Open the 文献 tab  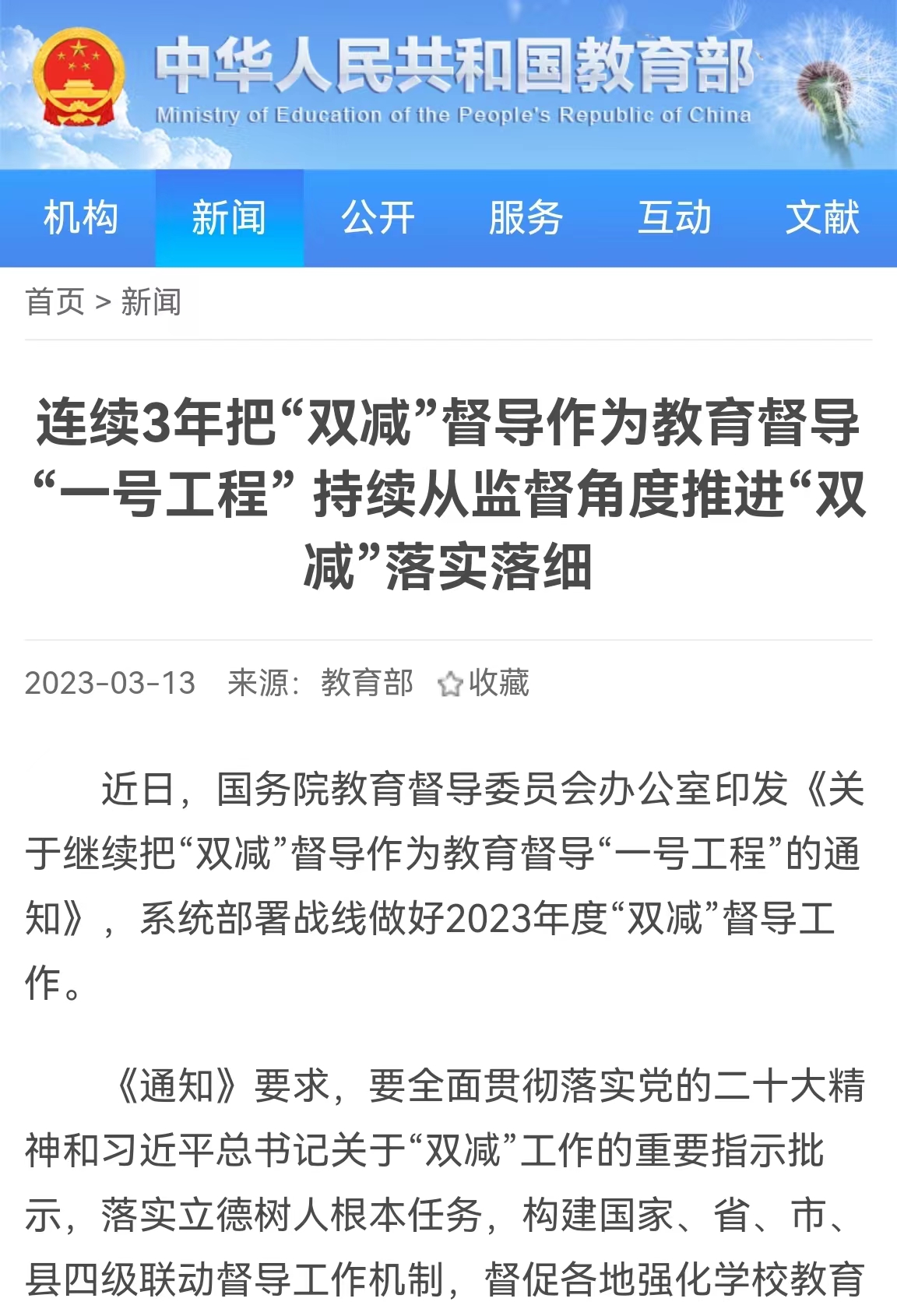[x=822, y=218]
